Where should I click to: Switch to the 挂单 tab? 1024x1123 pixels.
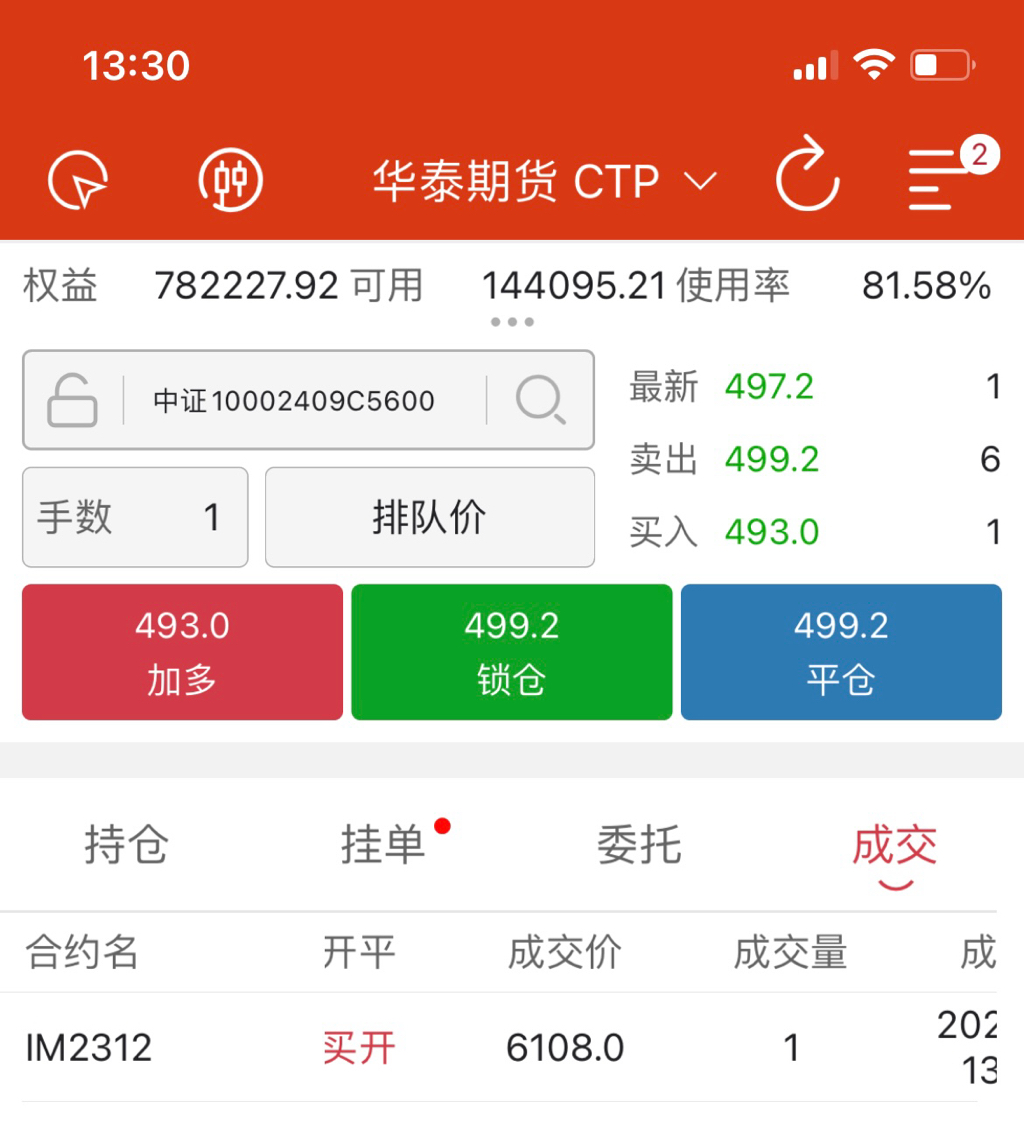click(x=383, y=845)
